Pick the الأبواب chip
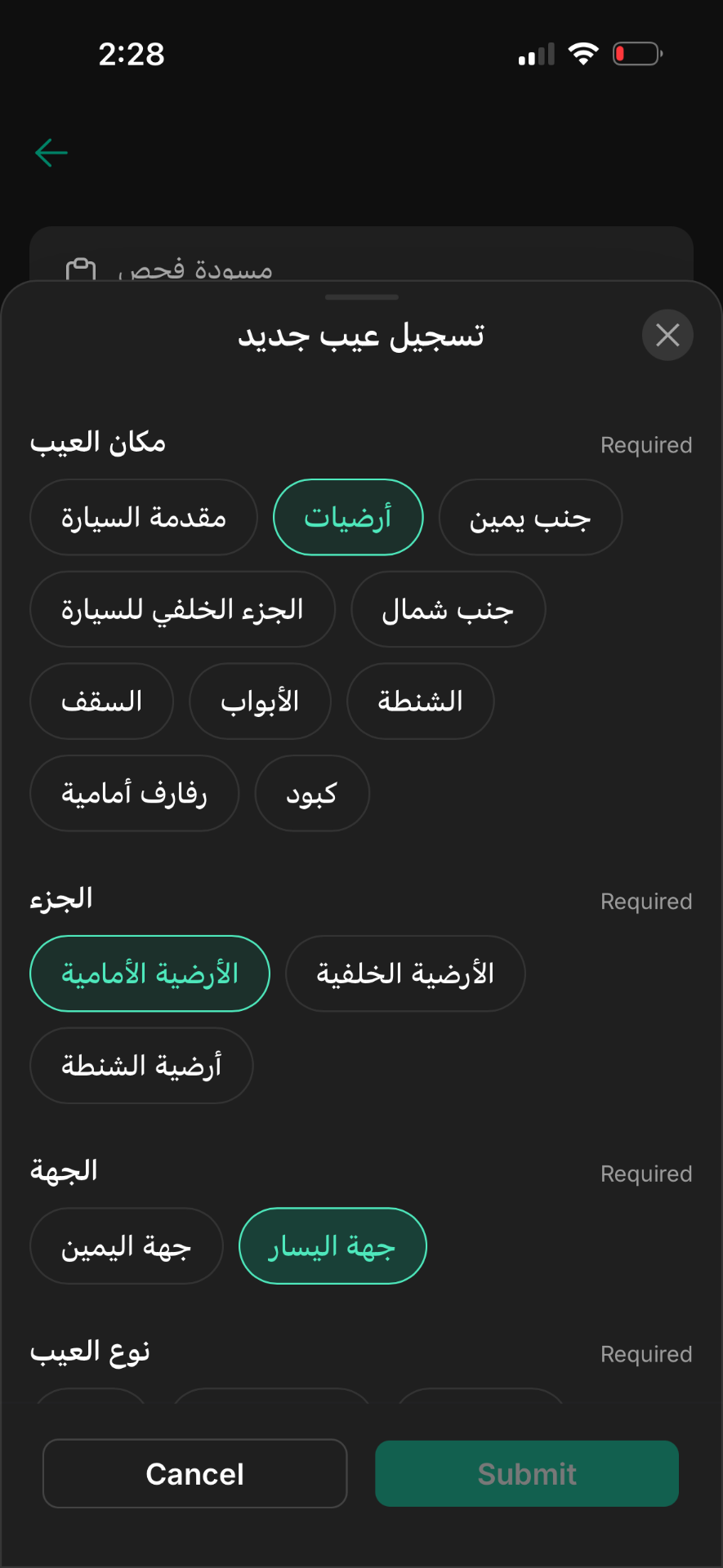723x1568 pixels. (260, 702)
